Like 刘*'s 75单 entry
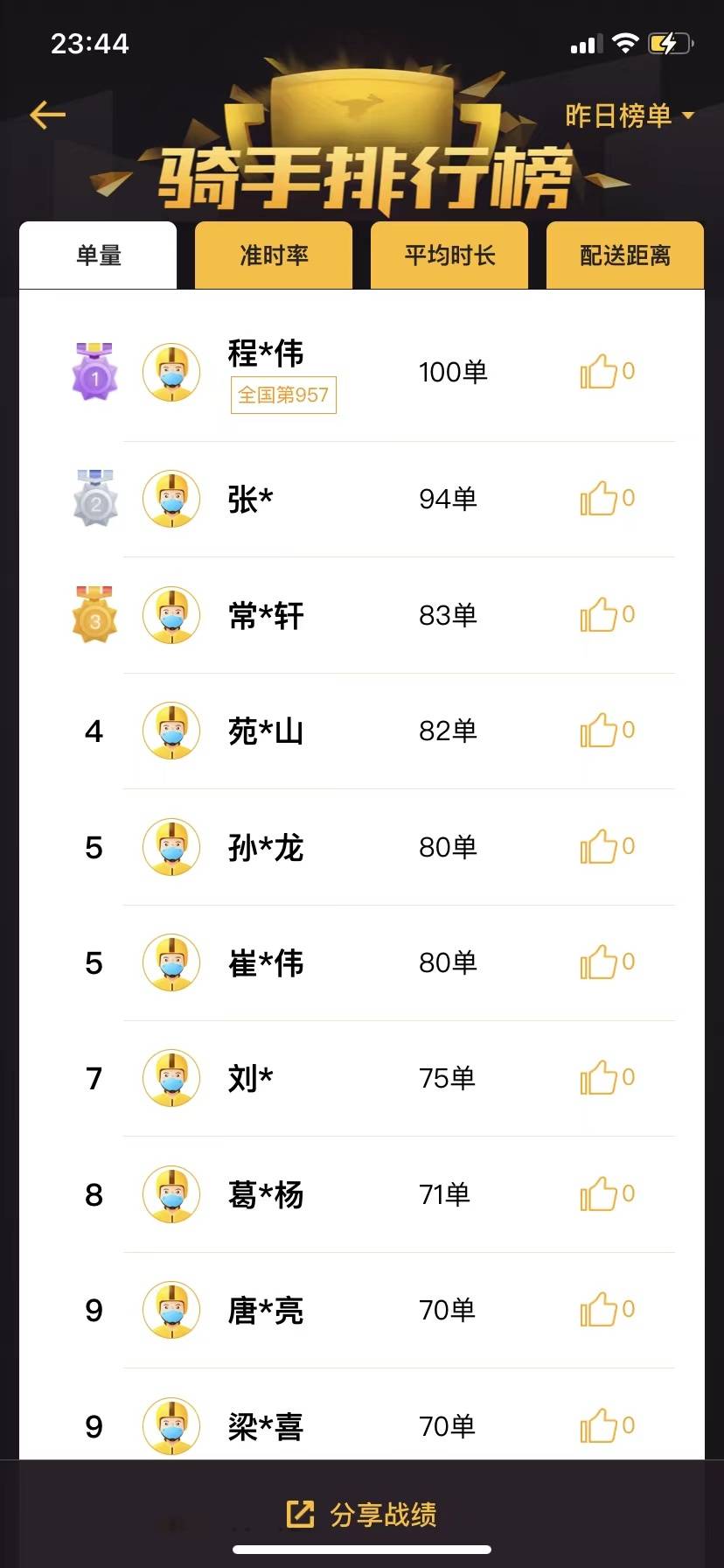Image resolution: width=724 pixels, height=1568 pixels. point(600,1078)
